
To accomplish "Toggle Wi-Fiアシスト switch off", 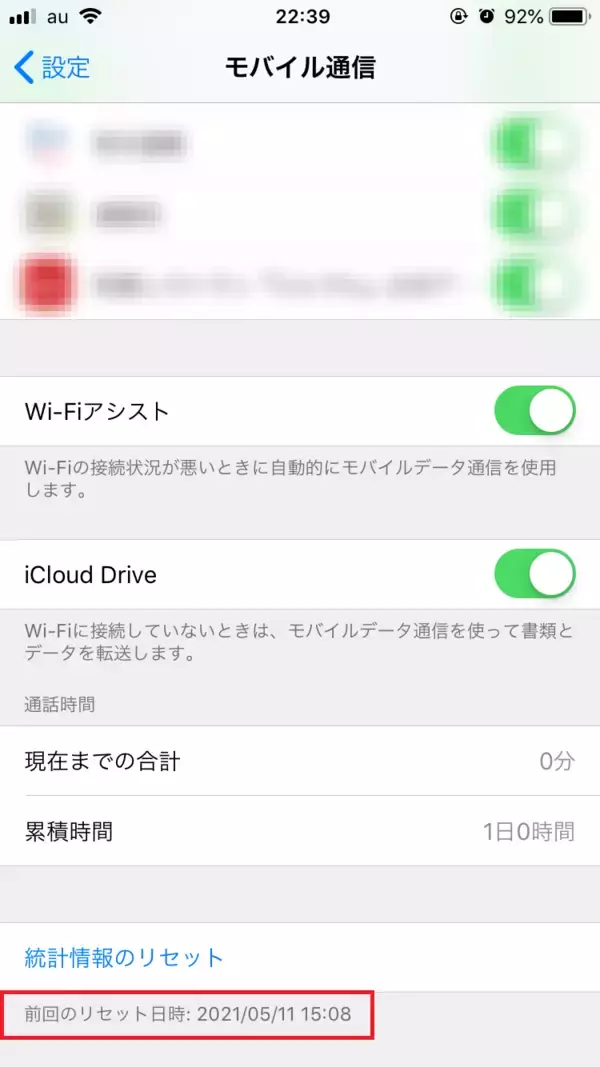I will pos(534,410).
